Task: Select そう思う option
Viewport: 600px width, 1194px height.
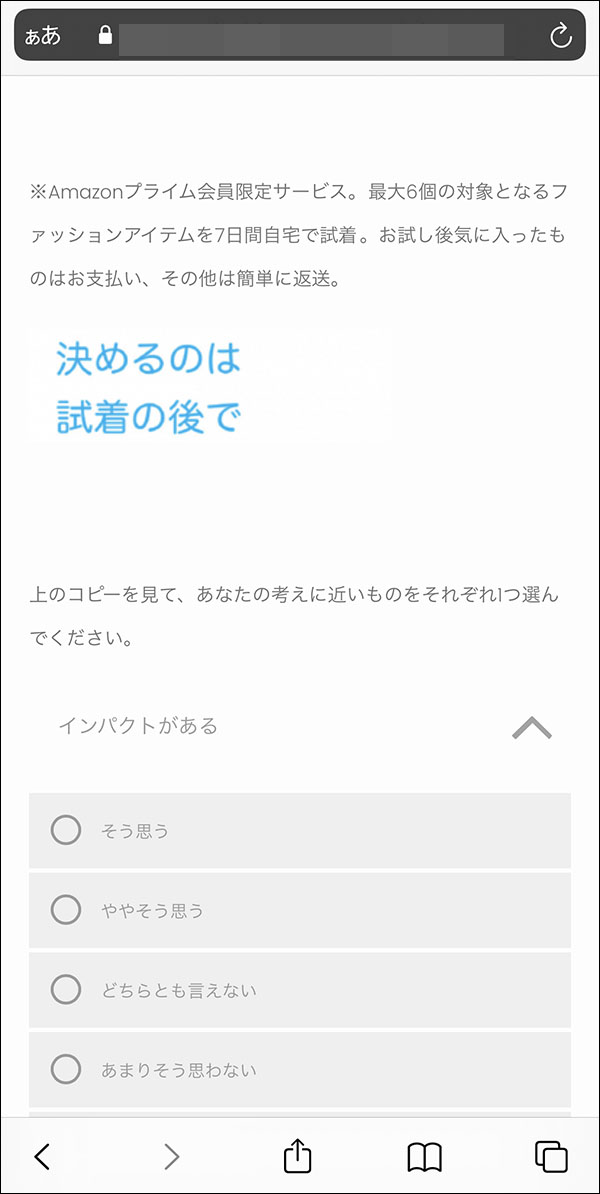Action: pyautogui.click(x=300, y=831)
